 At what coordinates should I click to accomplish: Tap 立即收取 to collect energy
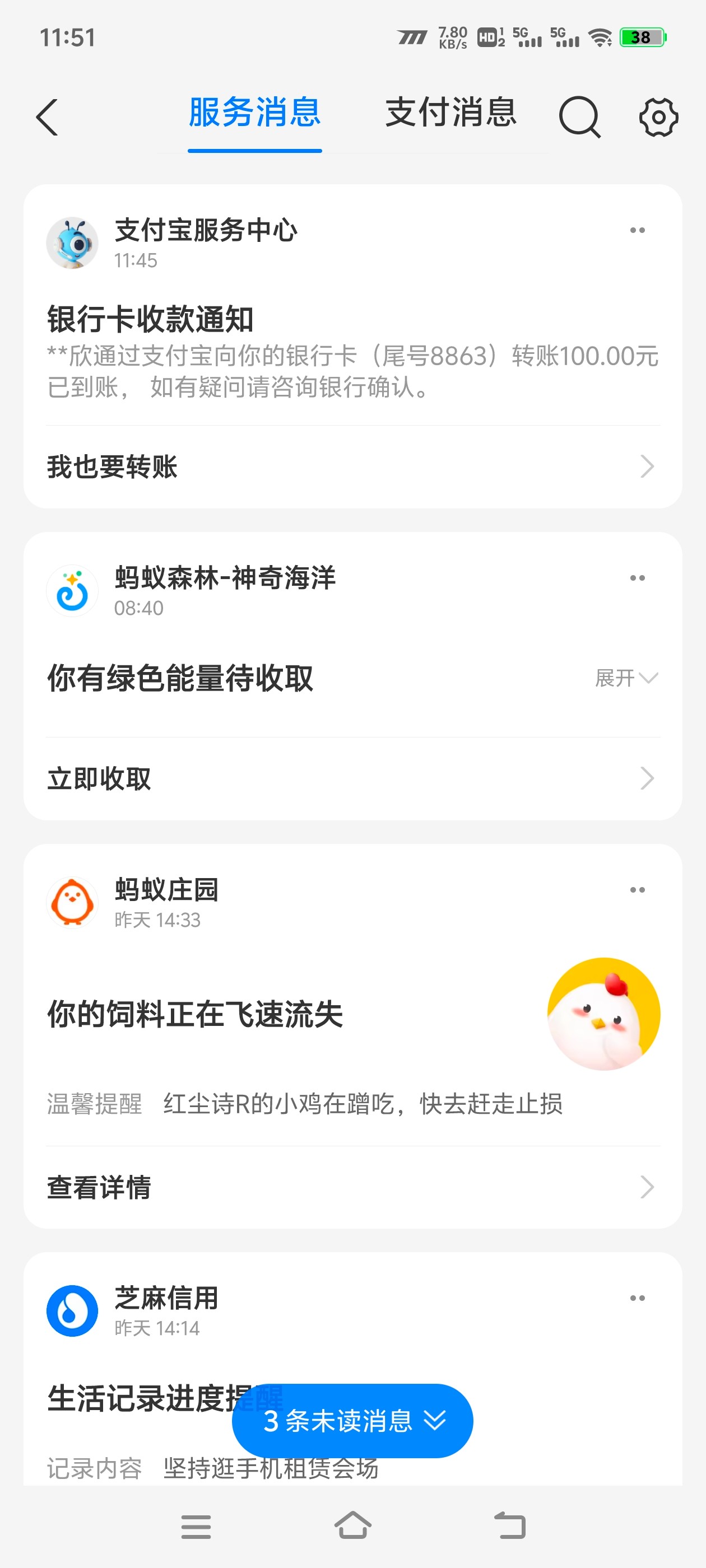pos(352,778)
